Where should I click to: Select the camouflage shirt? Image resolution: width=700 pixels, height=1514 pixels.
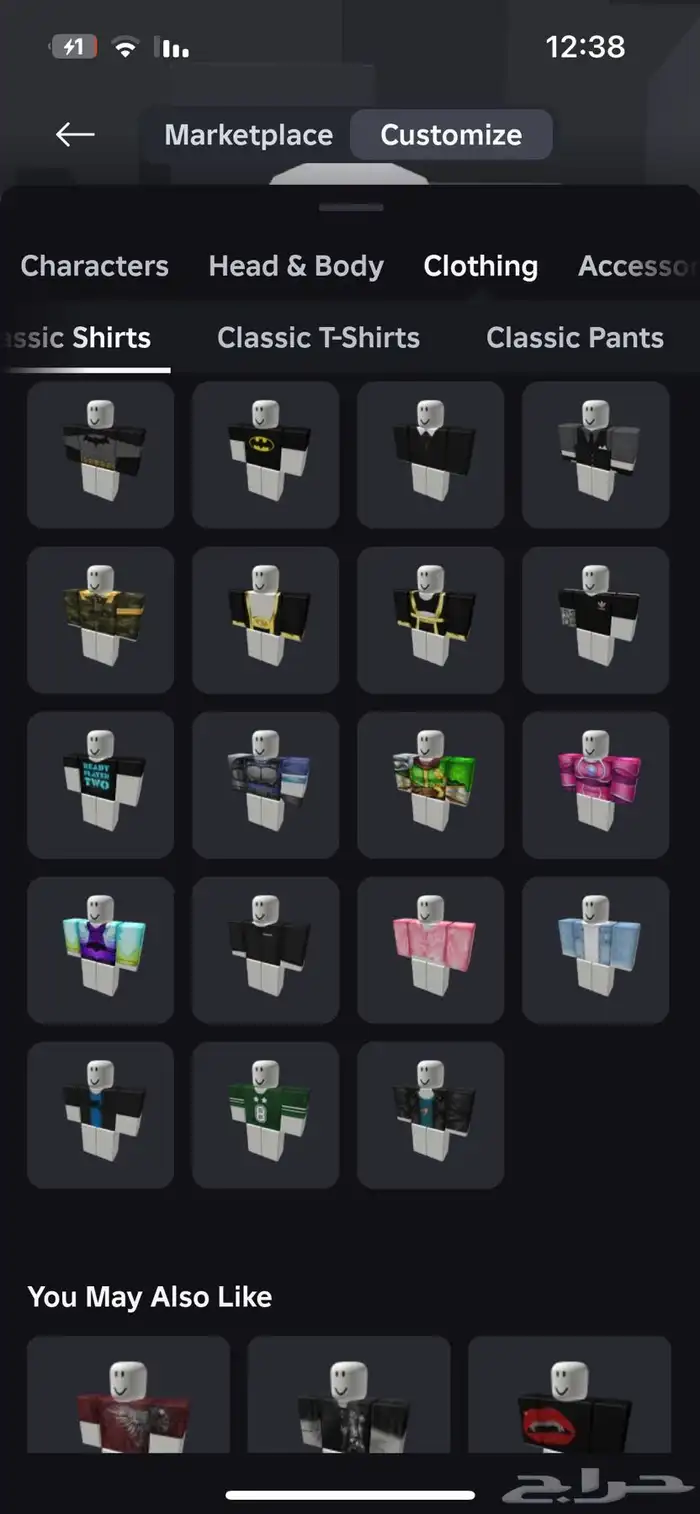pyautogui.click(x=100, y=620)
